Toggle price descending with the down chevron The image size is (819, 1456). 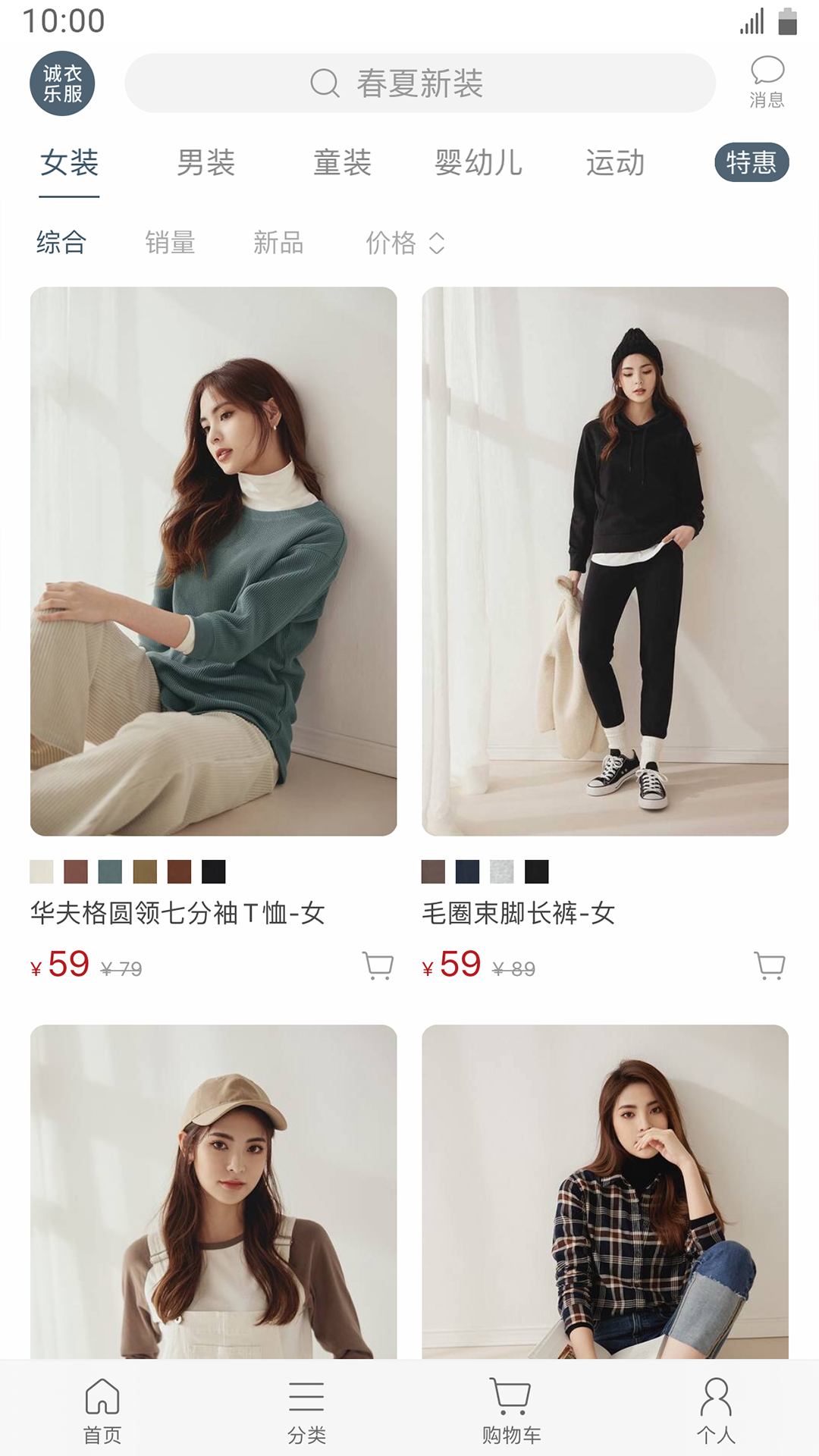438,250
